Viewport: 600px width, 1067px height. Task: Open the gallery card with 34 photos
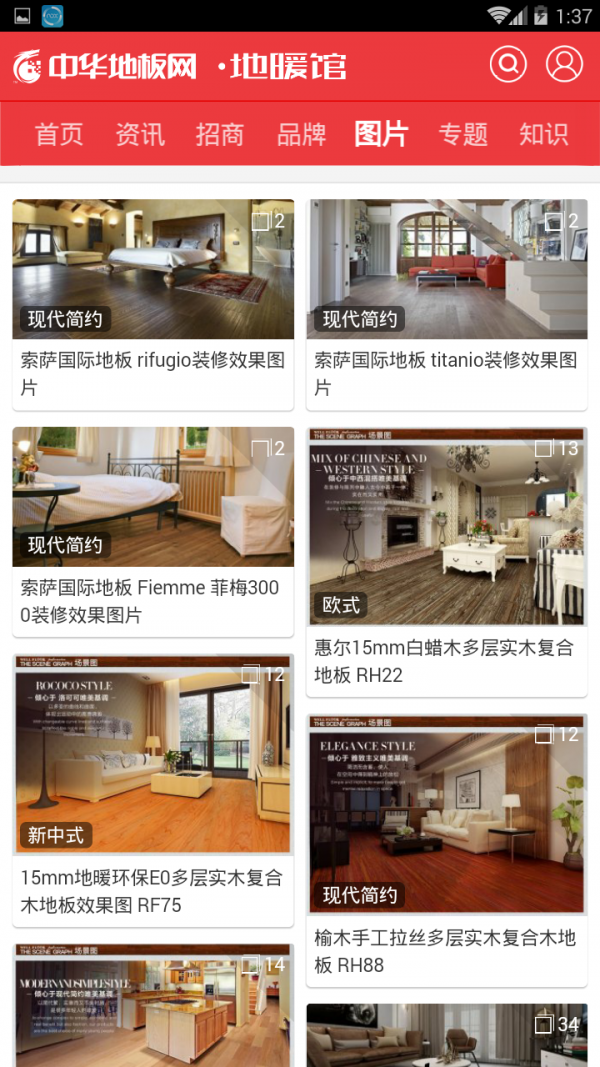tap(447, 1036)
